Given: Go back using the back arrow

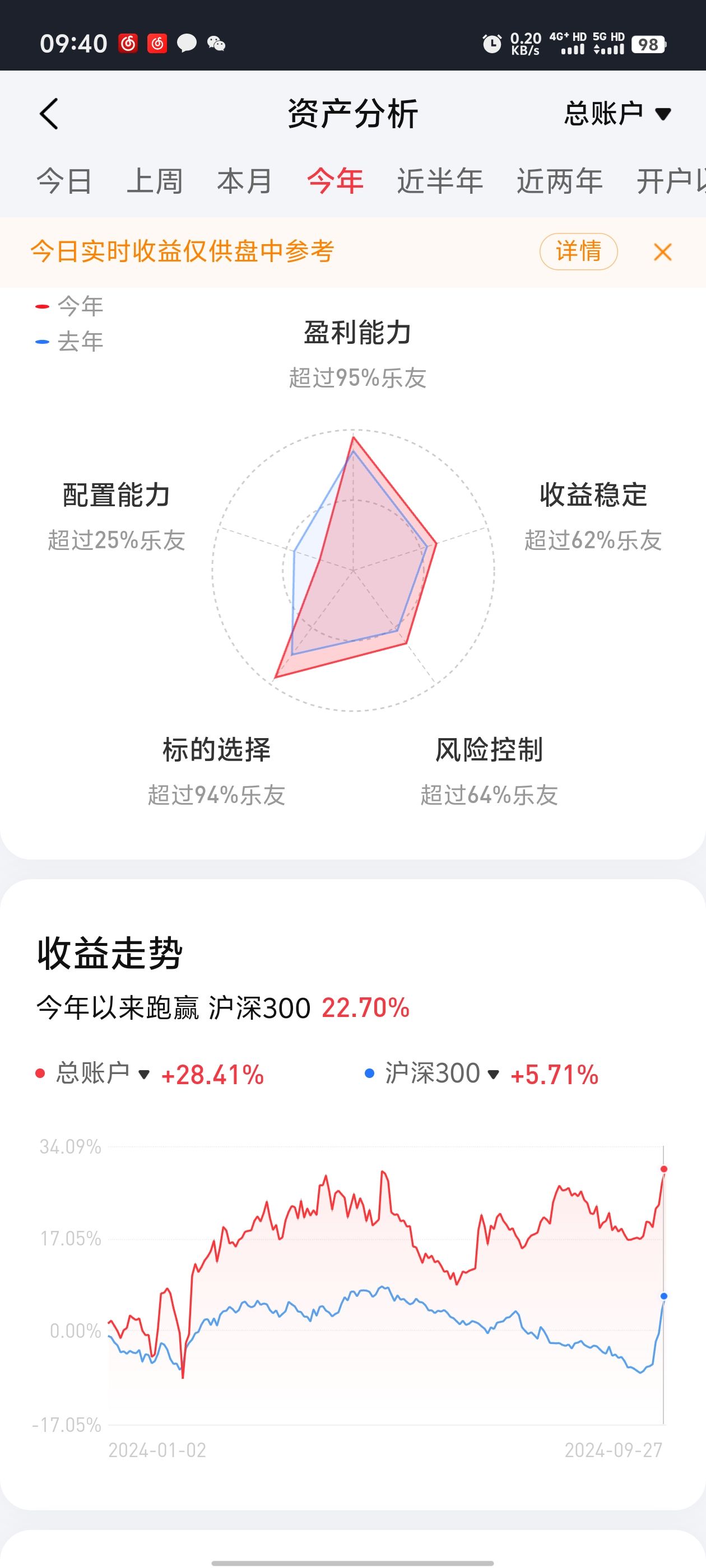Looking at the screenshot, I should (49, 114).
